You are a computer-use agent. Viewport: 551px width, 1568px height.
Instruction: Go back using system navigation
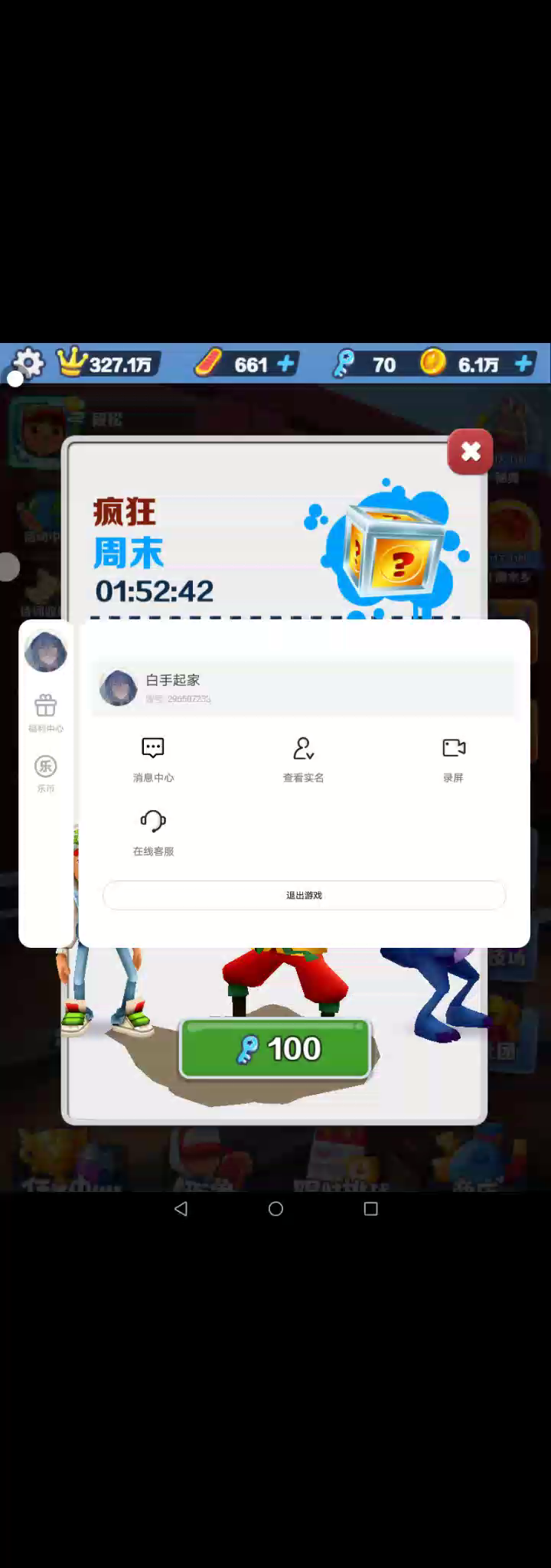click(181, 1209)
